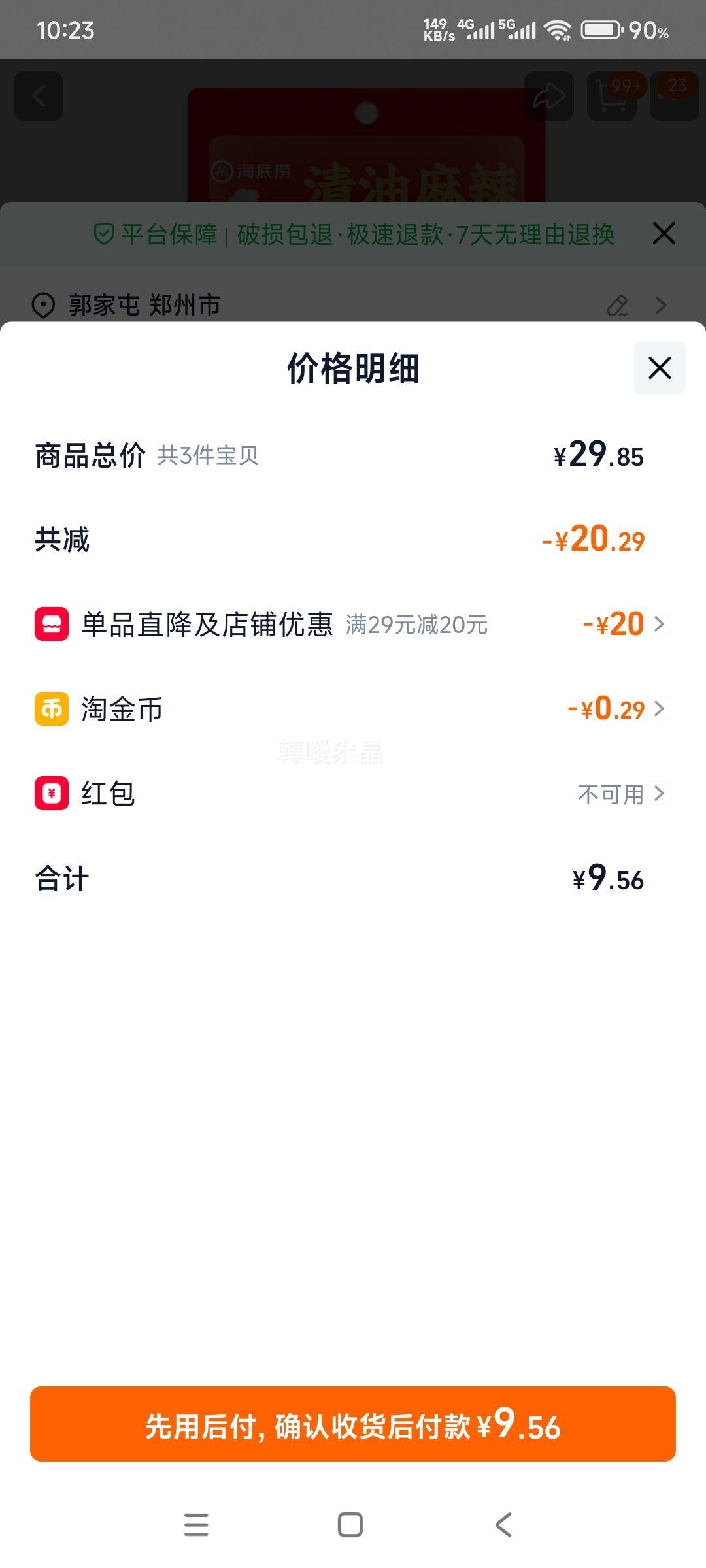
Task: Open 单品直降及店铺优惠 discount details
Action: [353, 624]
